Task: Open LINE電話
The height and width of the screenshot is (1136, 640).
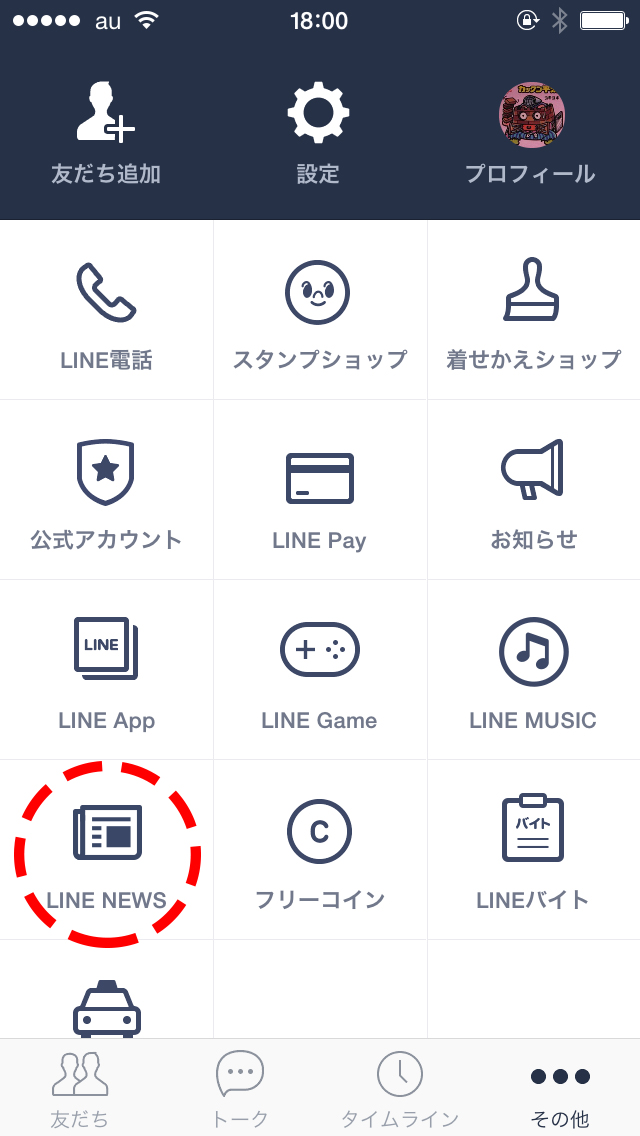Action: pyautogui.click(x=106, y=311)
